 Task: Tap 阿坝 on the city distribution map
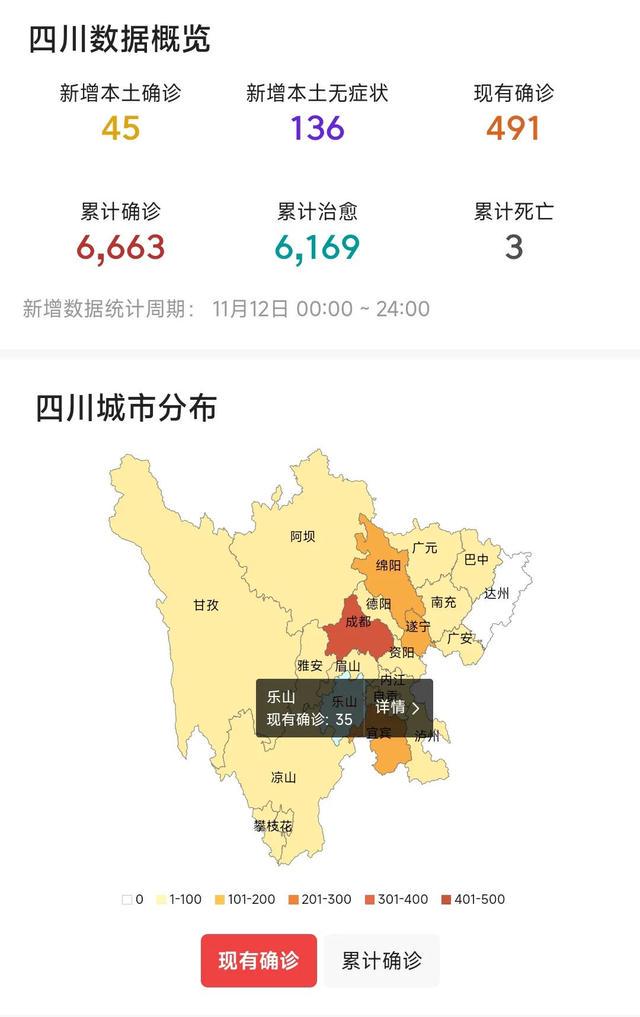click(x=302, y=536)
